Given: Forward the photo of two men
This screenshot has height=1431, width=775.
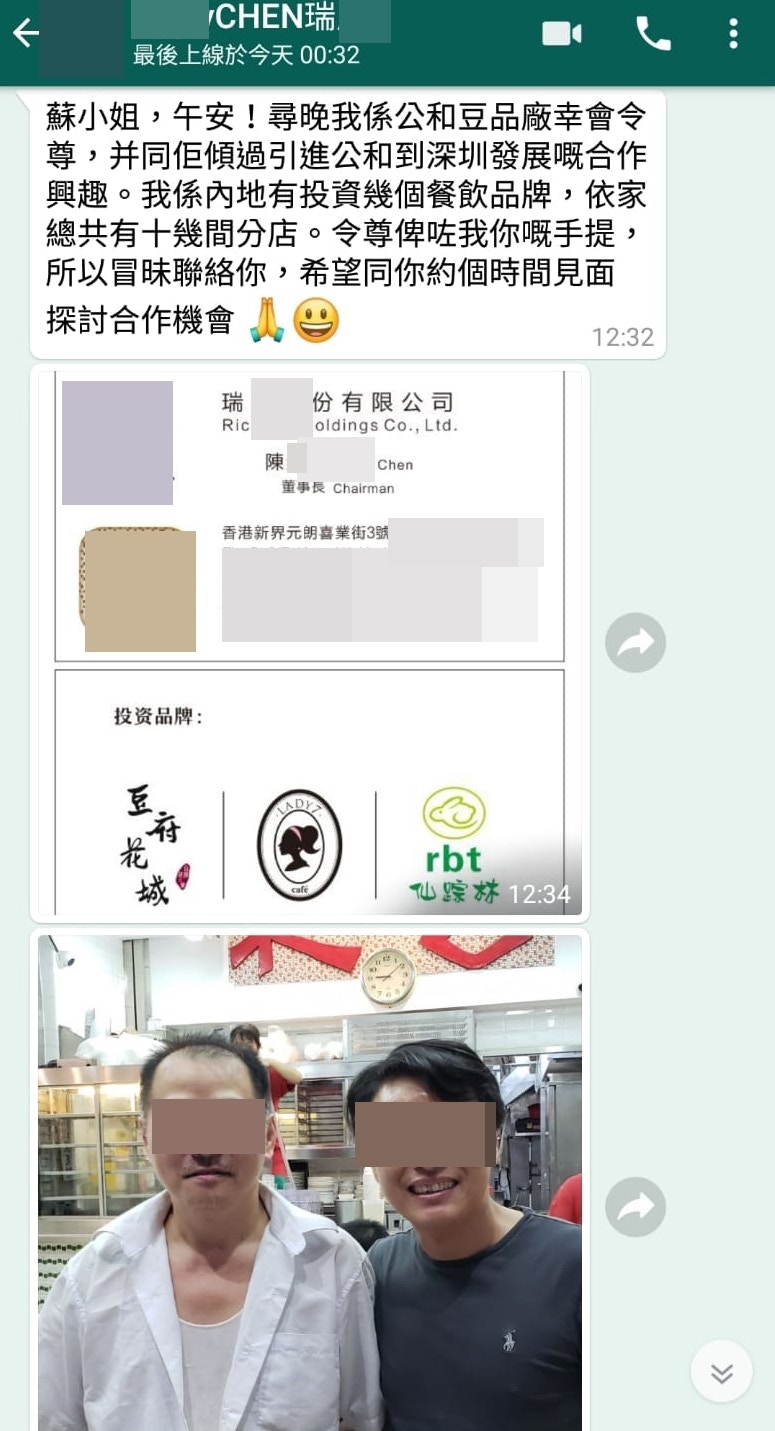Looking at the screenshot, I should [x=635, y=1207].
